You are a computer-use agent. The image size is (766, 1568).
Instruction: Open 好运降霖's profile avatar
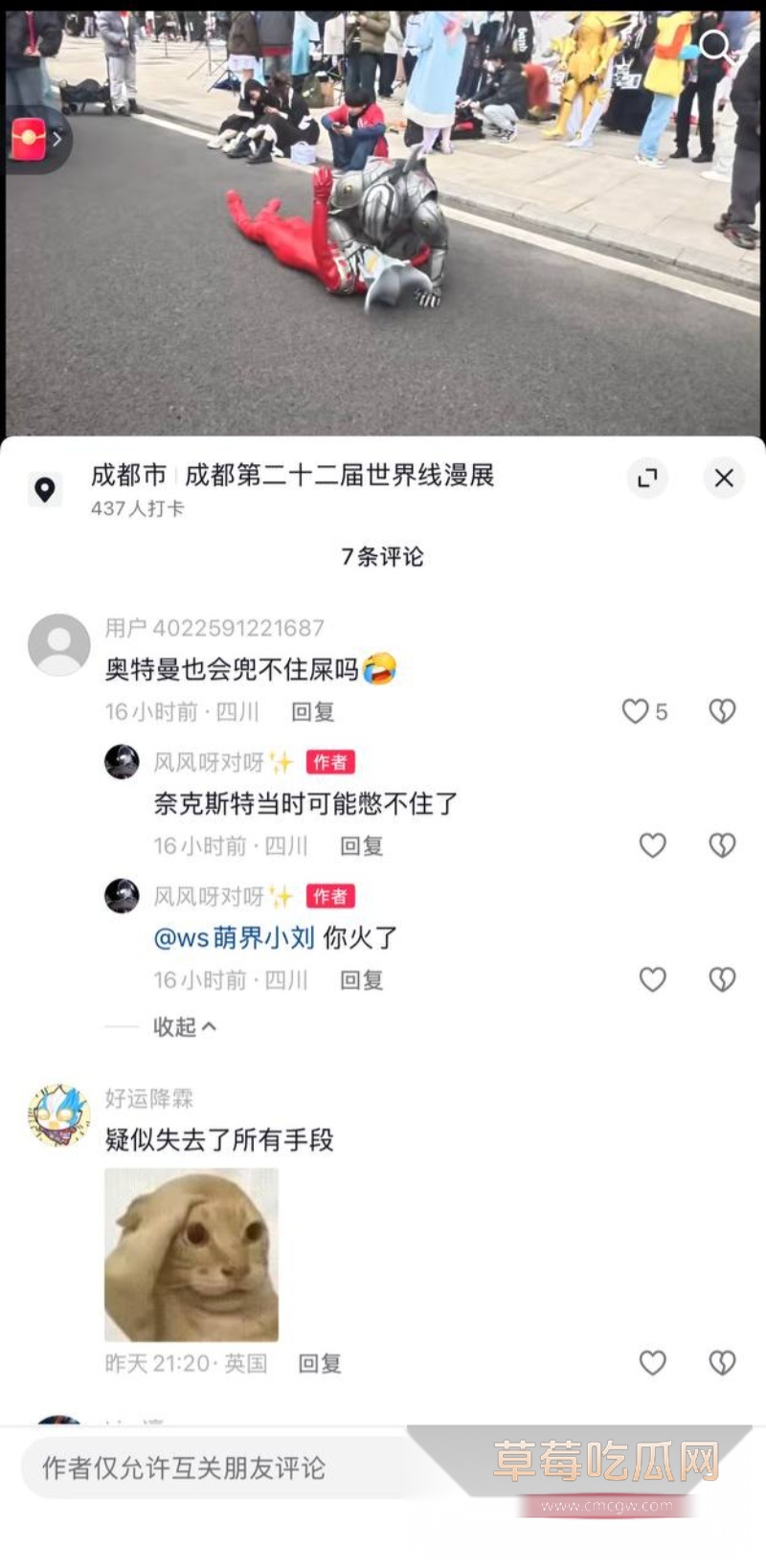pos(58,1115)
